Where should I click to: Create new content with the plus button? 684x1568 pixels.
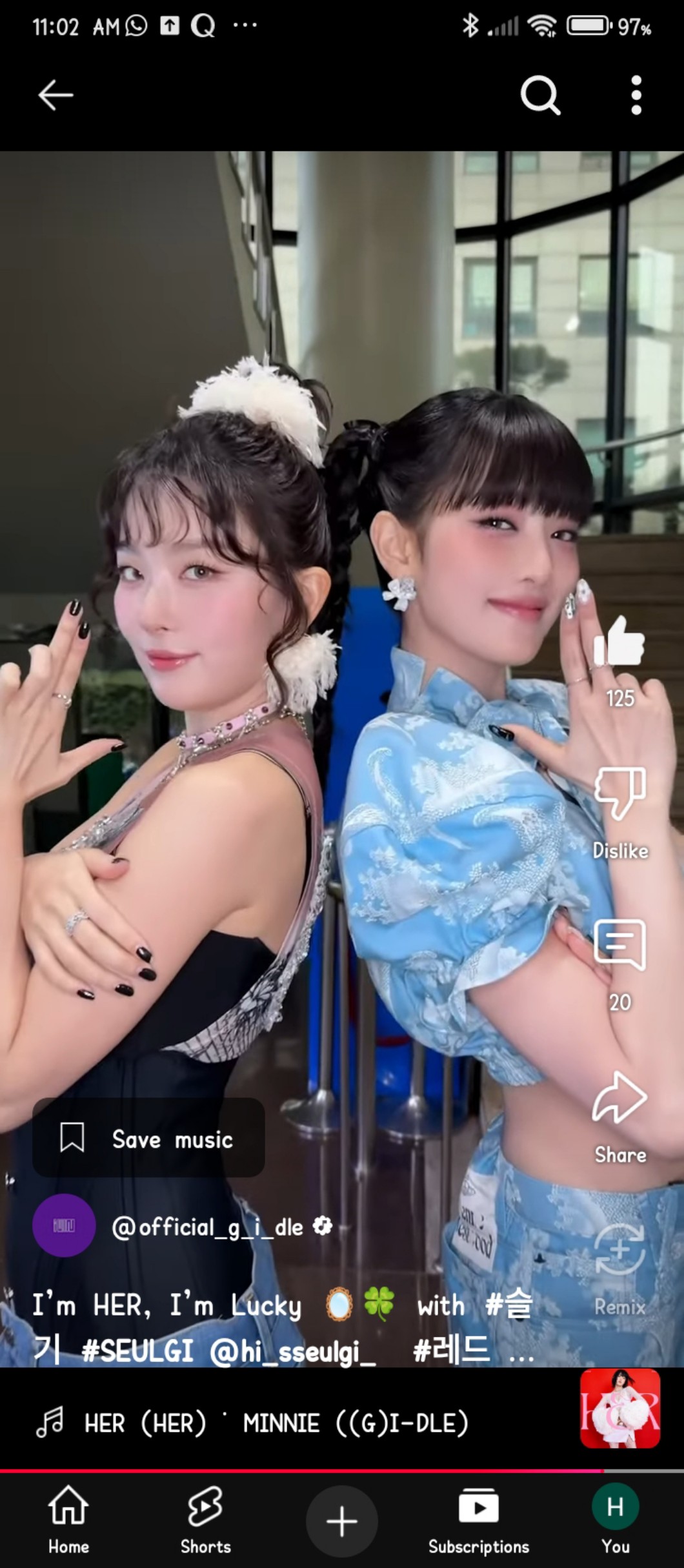(x=342, y=1522)
